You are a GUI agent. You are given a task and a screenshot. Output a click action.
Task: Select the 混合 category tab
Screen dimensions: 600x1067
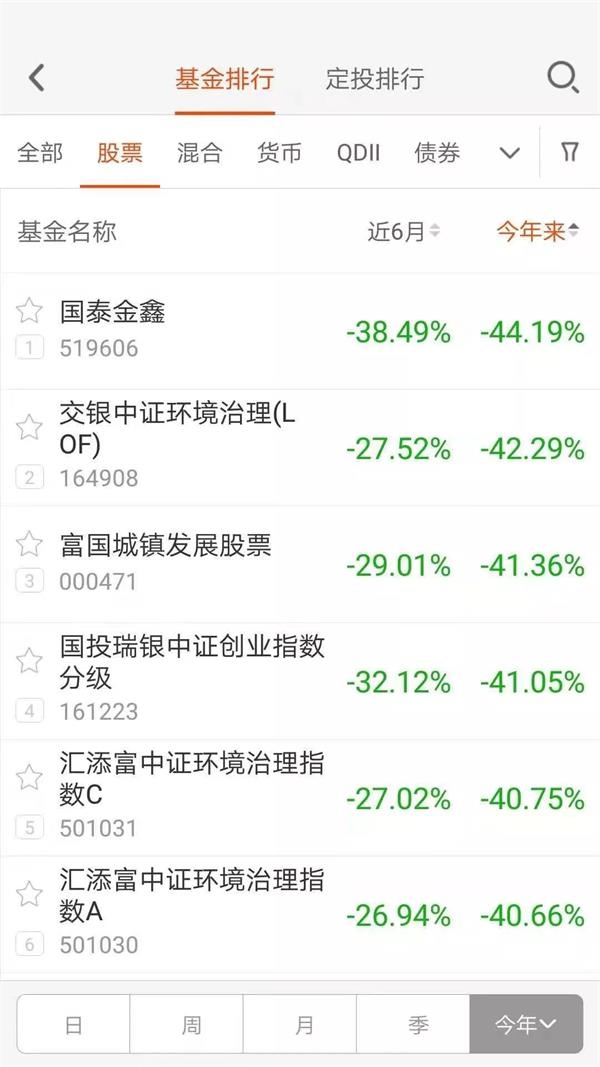[199, 152]
